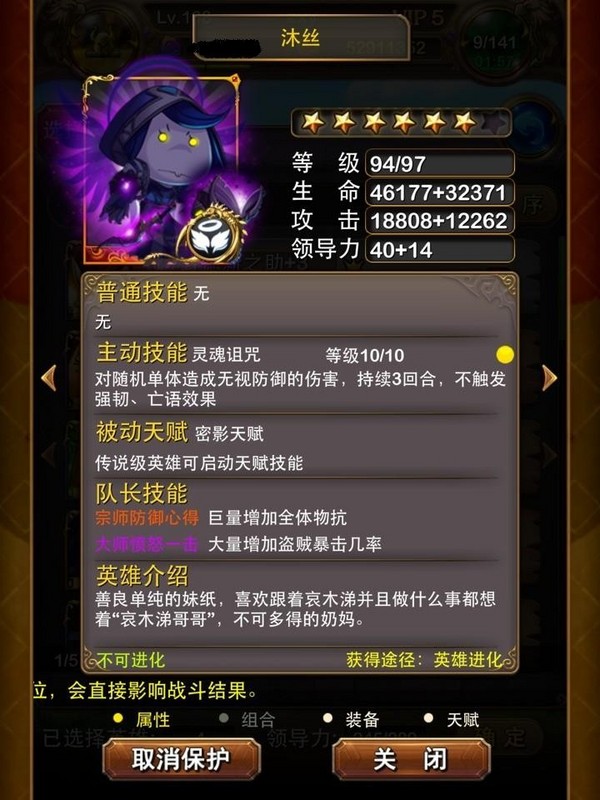Select the 属性 tab
The width and height of the screenshot is (600, 800).
point(143,719)
